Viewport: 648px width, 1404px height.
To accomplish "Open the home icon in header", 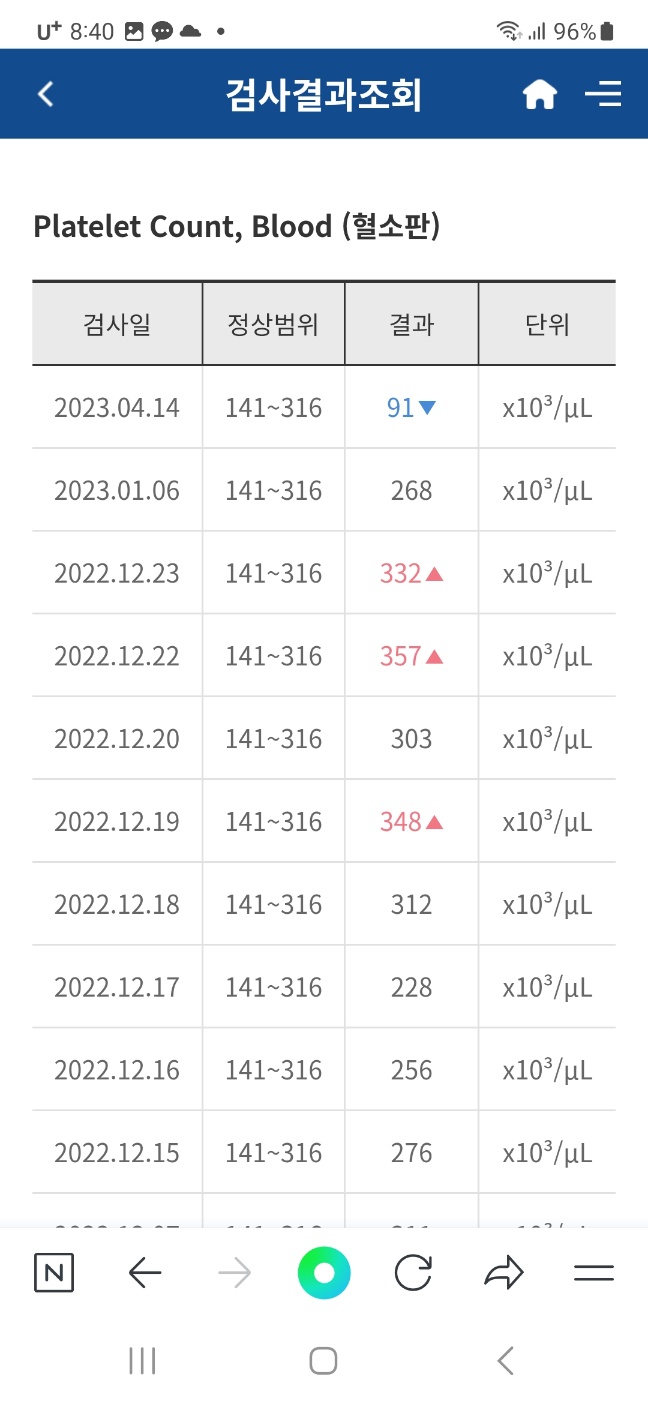I will (540, 95).
